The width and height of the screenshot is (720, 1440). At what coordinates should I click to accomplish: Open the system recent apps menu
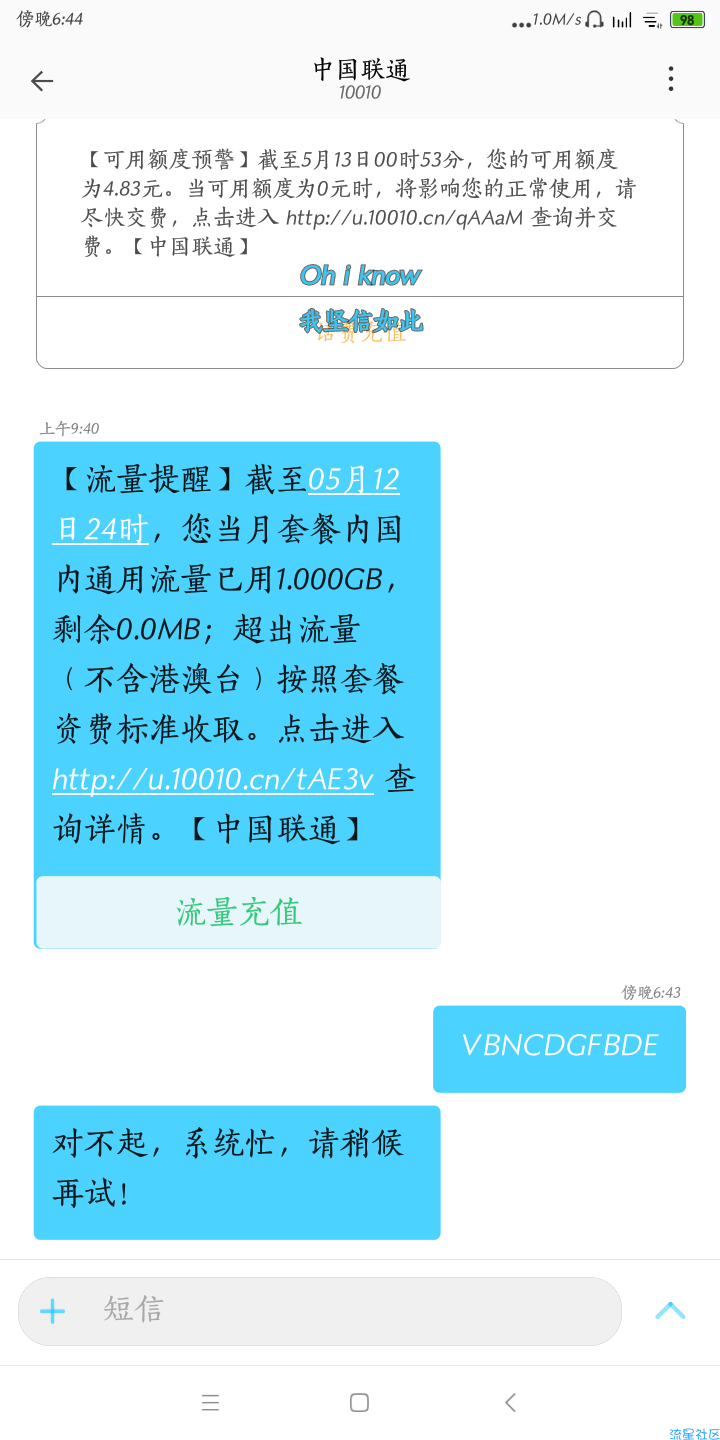[210, 1403]
